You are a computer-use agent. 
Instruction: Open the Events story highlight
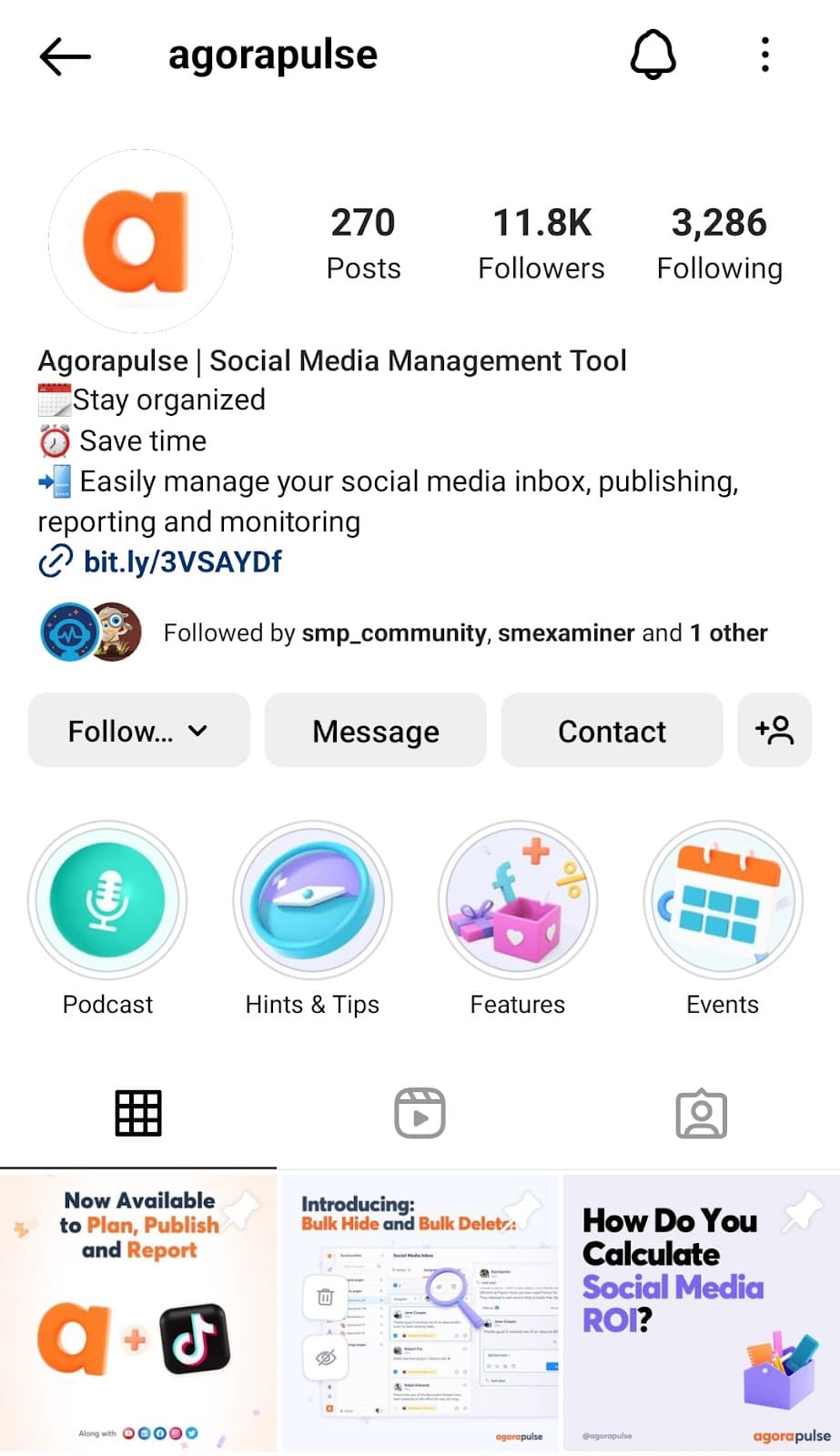pos(723,900)
